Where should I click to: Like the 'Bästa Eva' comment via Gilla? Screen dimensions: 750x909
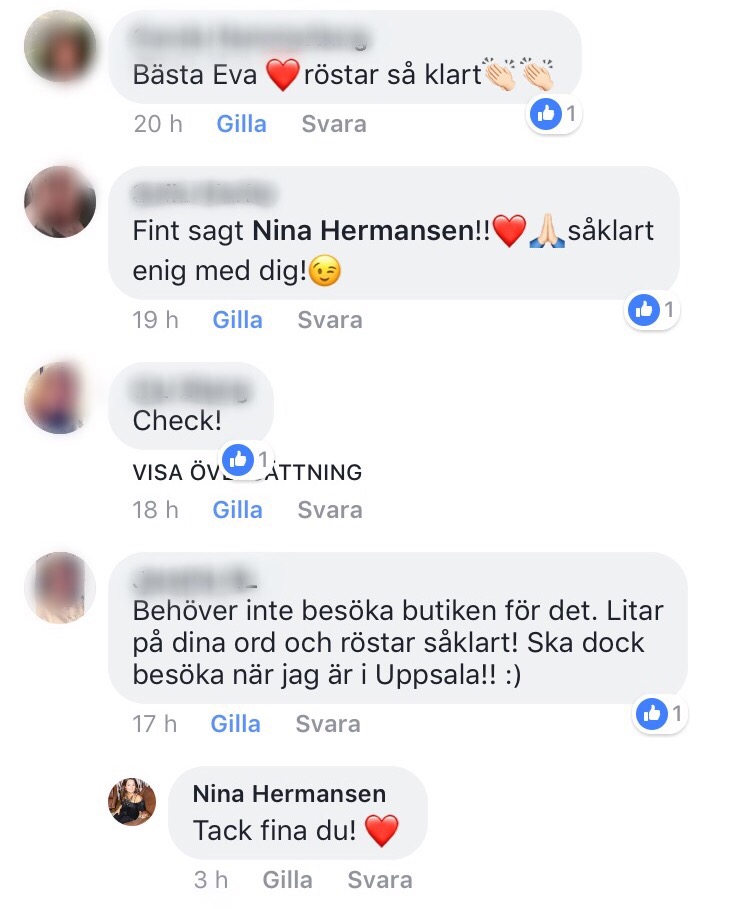pos(241,124)
